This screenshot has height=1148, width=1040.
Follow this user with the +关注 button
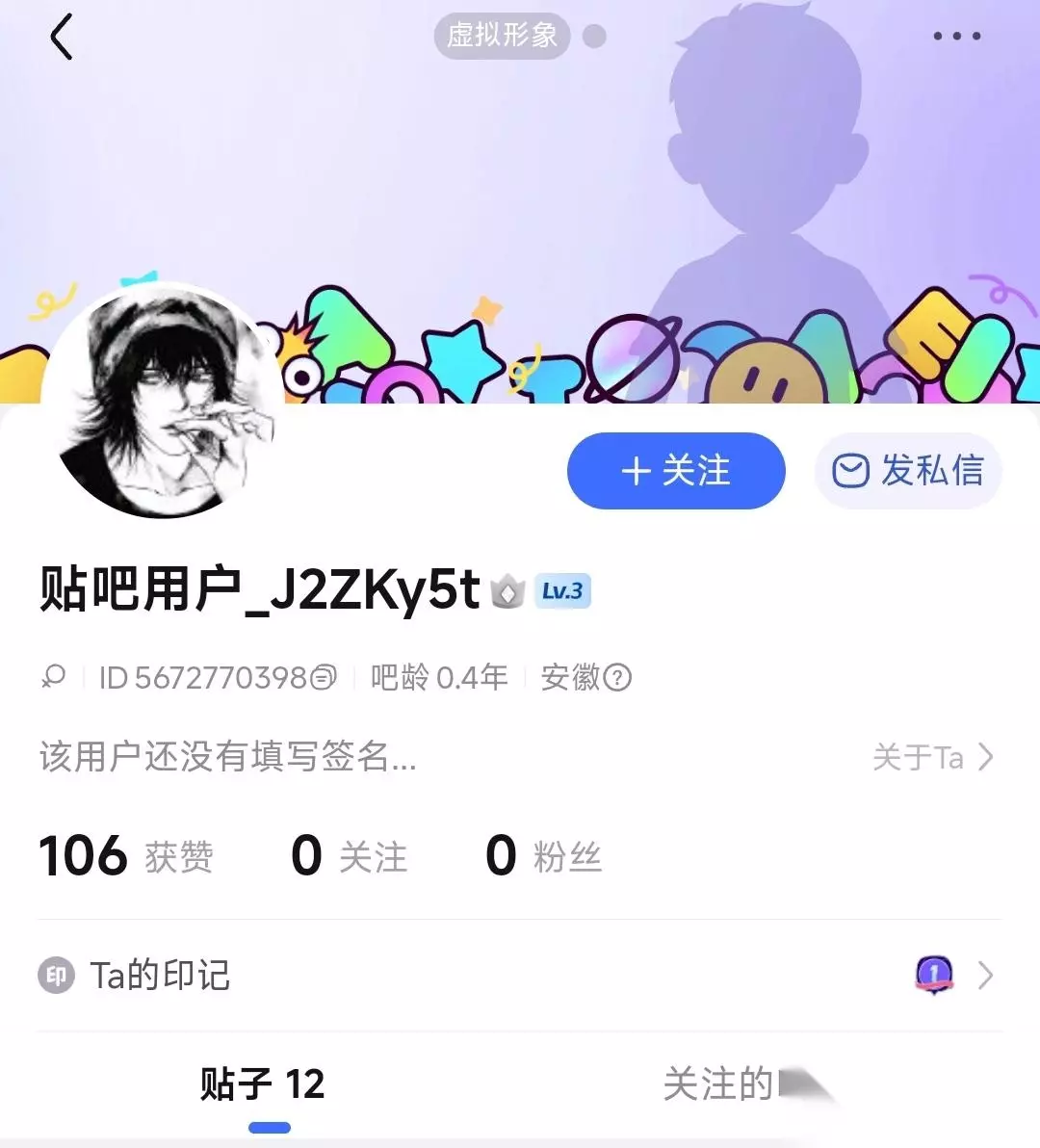point(676,471)
